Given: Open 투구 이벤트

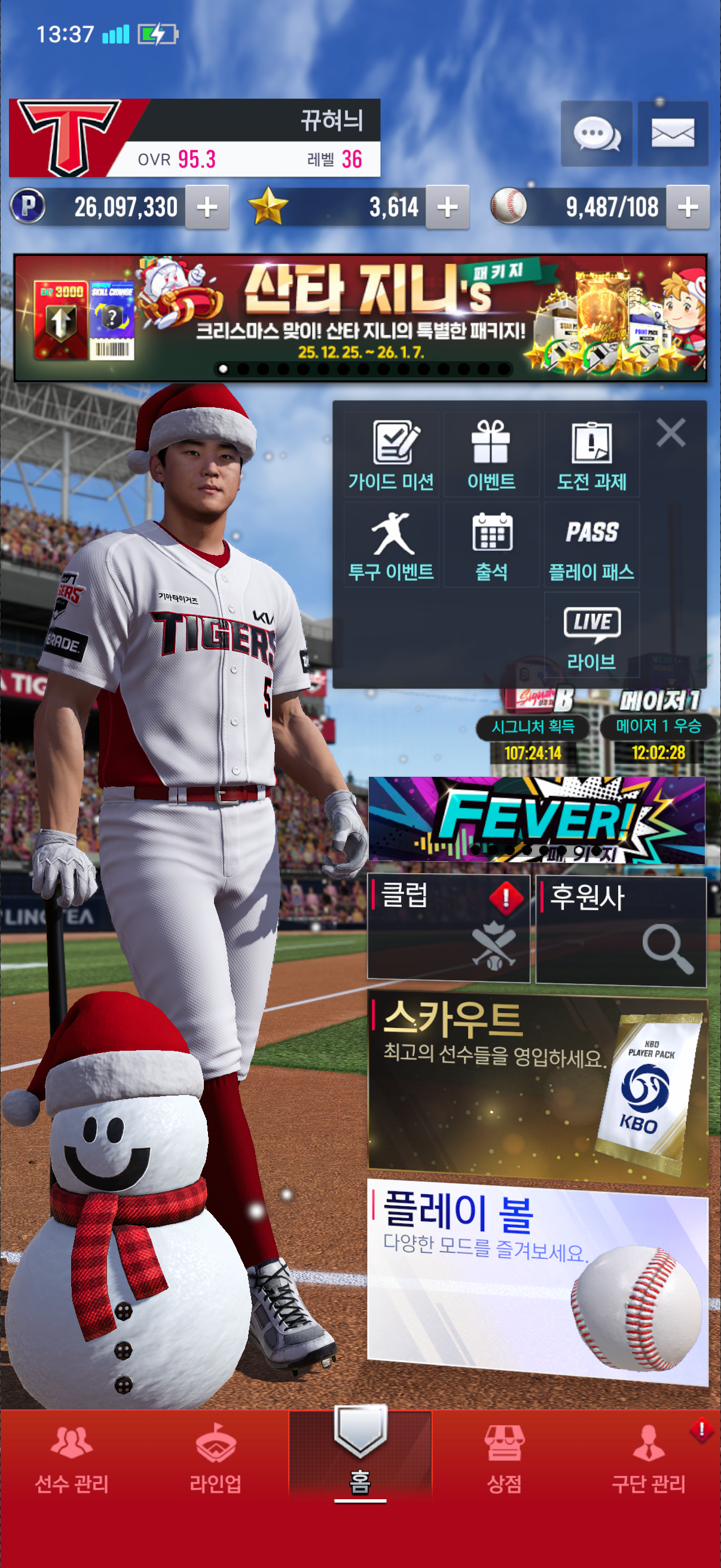Looking at the screenshot, I should 391,545.
